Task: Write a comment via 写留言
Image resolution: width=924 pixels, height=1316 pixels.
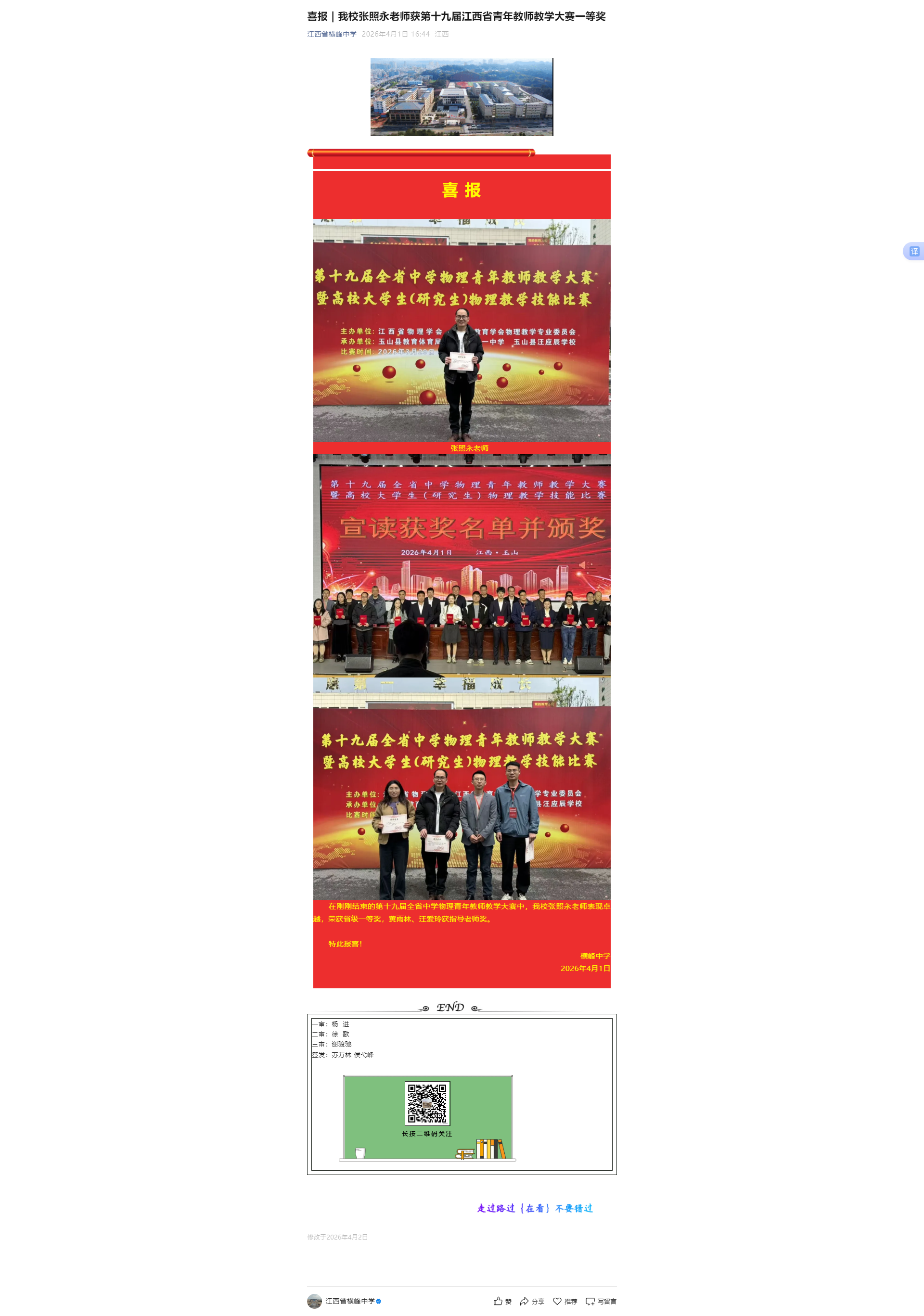Action: [601, 1301]
